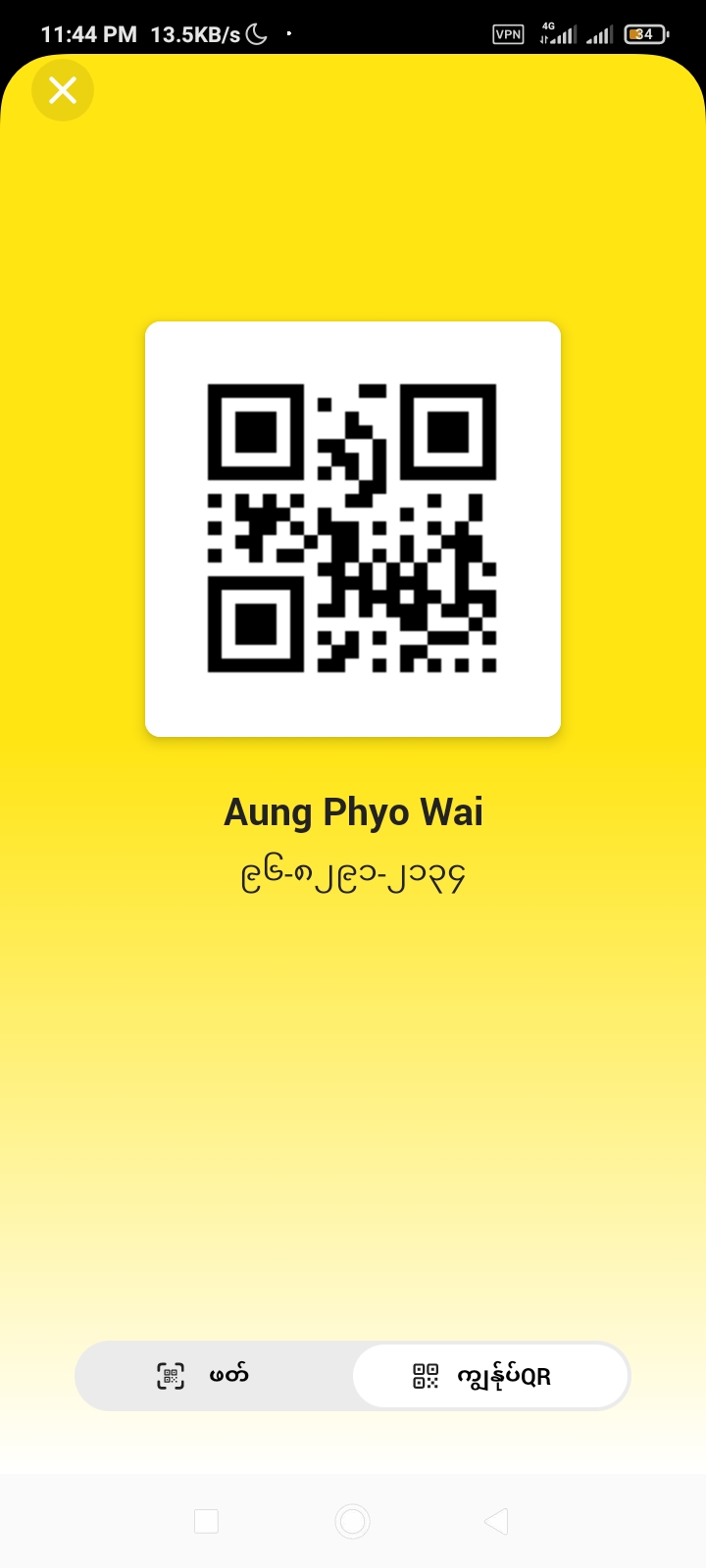Close the QR code screen
Viewport: 706px width, 1568px height.
[x=63, y=90]
